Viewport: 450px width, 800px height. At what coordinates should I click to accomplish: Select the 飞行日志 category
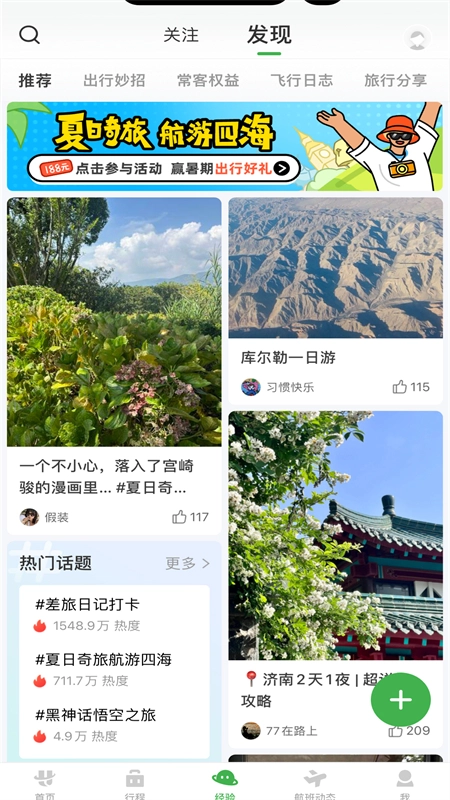[x=302, y=80]
